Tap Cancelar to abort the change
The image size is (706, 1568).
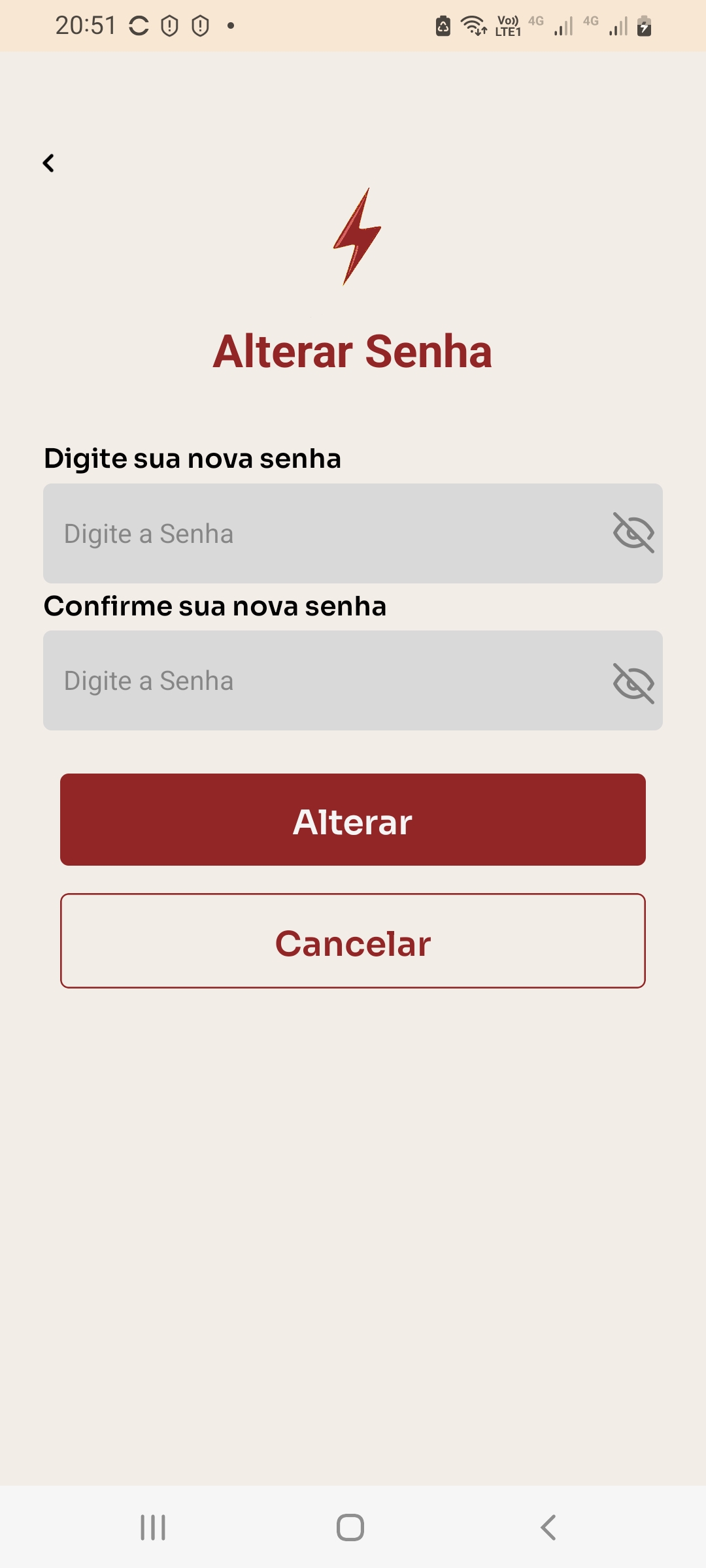pyautogui.click(x=353, y=941)
